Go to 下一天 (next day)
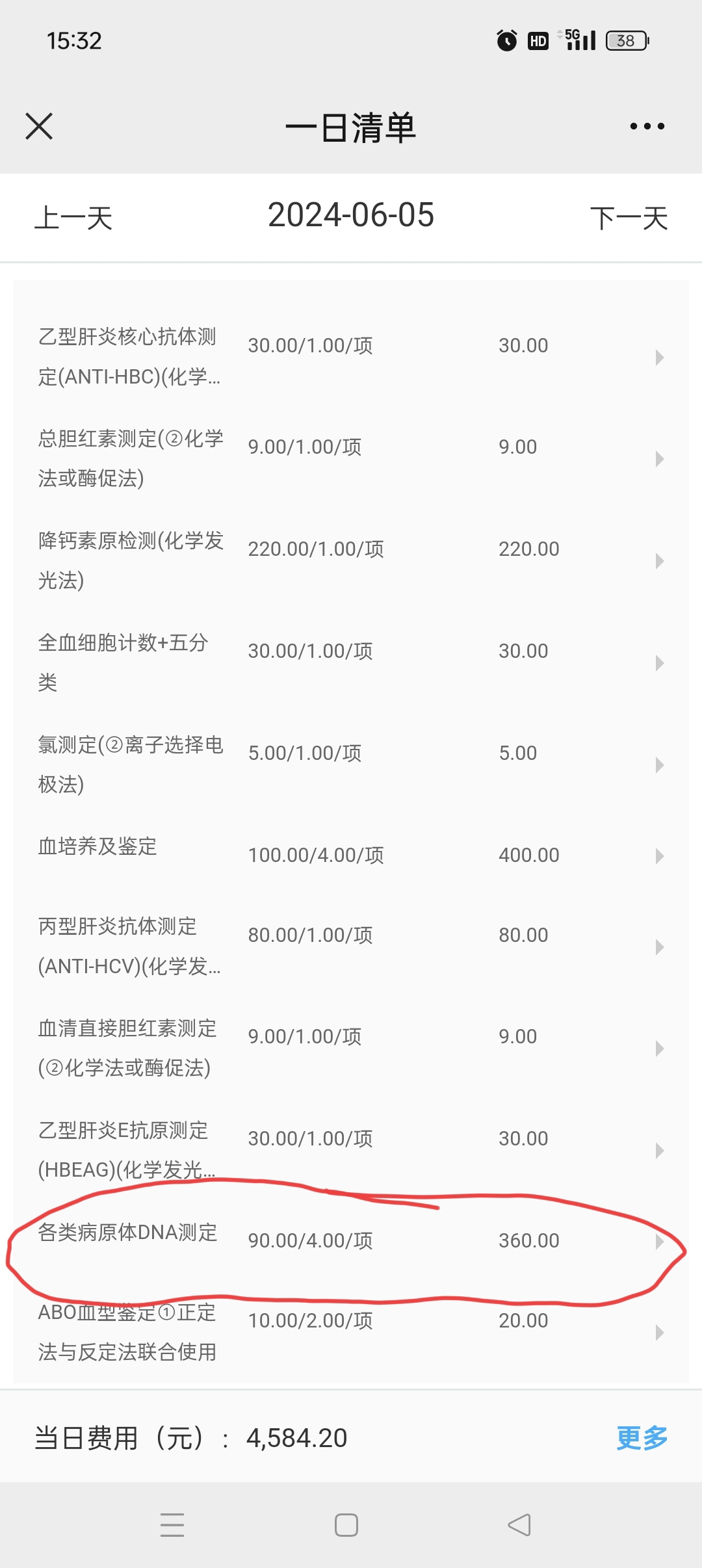 tap(629, 218)
